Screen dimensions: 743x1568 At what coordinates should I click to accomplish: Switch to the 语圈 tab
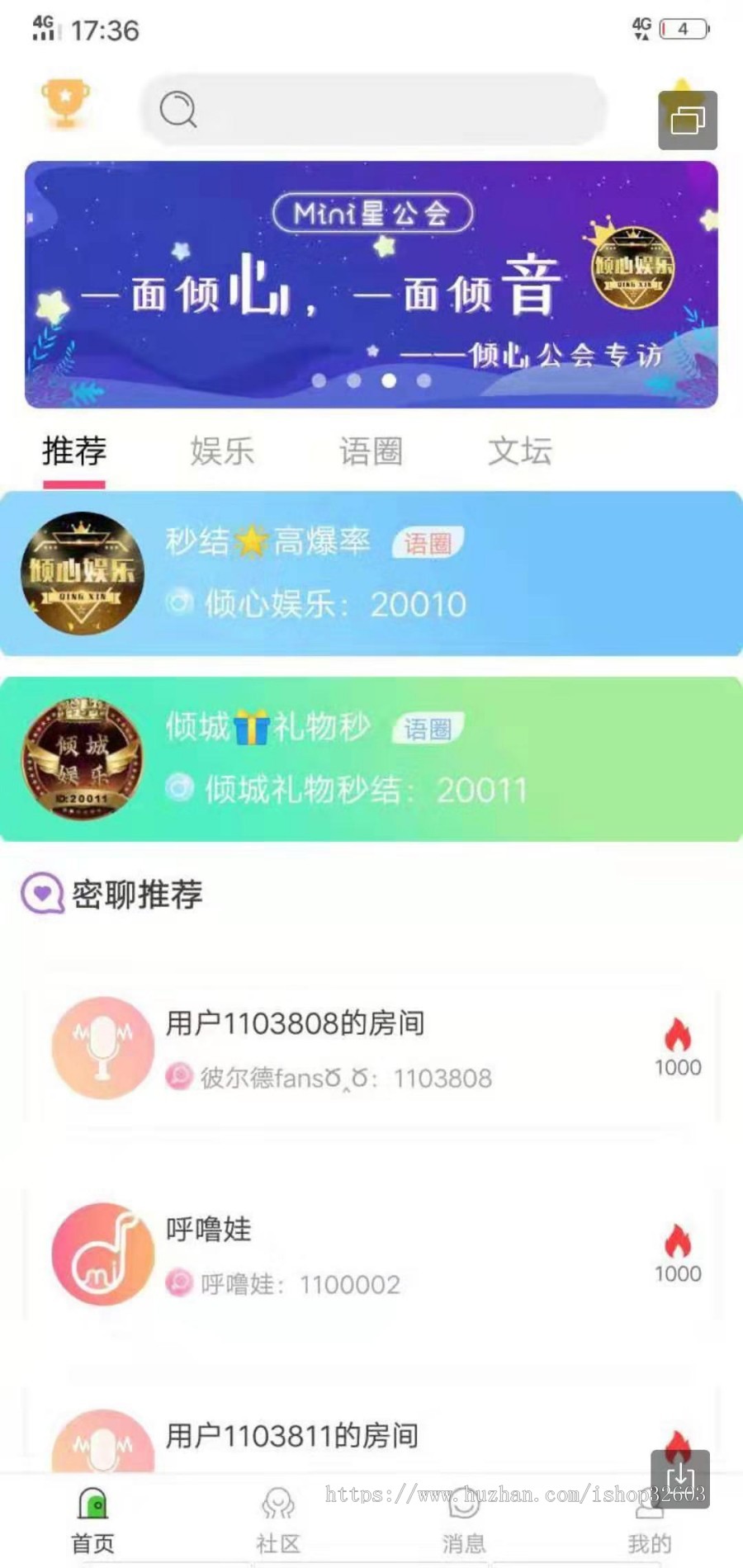click(x=372, y=451)
